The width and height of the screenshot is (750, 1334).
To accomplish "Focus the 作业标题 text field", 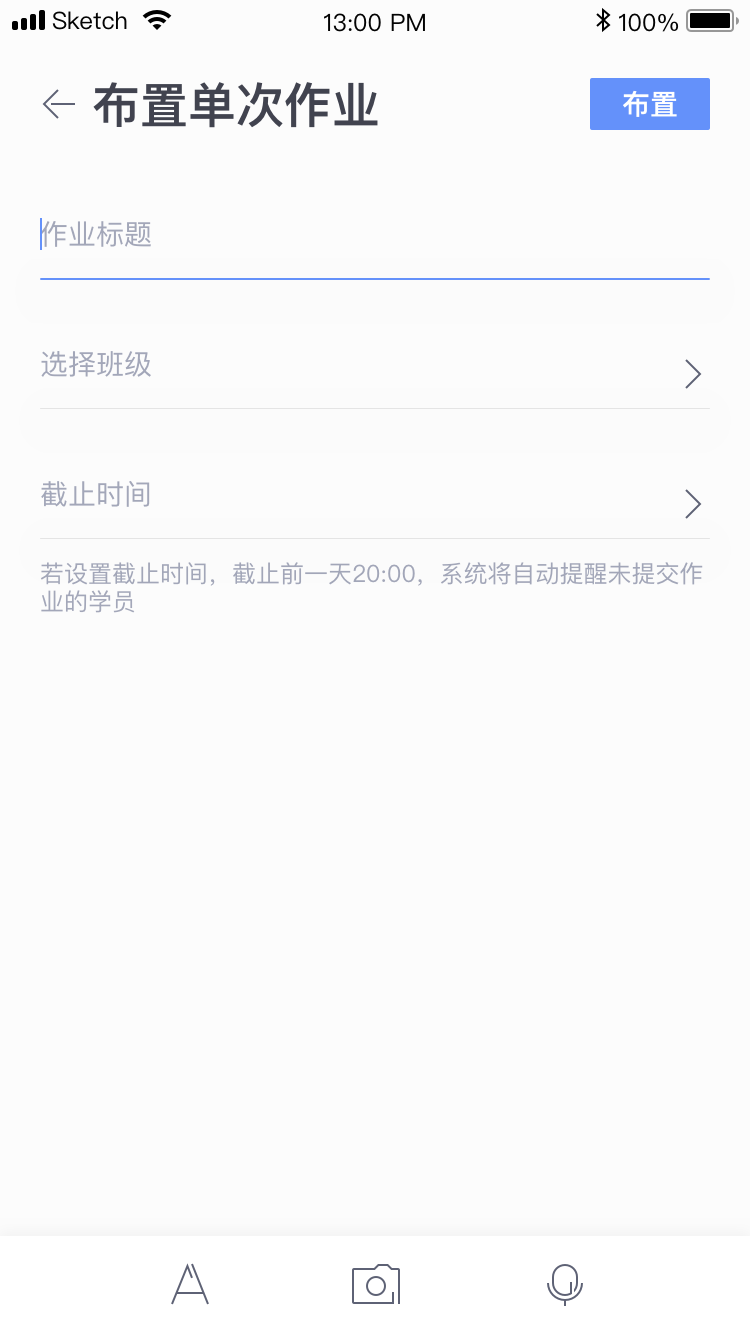I will click(375, 236).
